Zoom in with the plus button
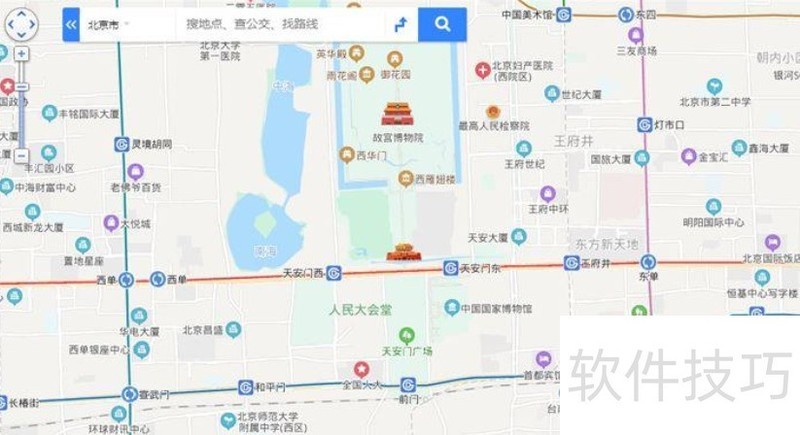The image size is (800, 435). coord(21,53)
